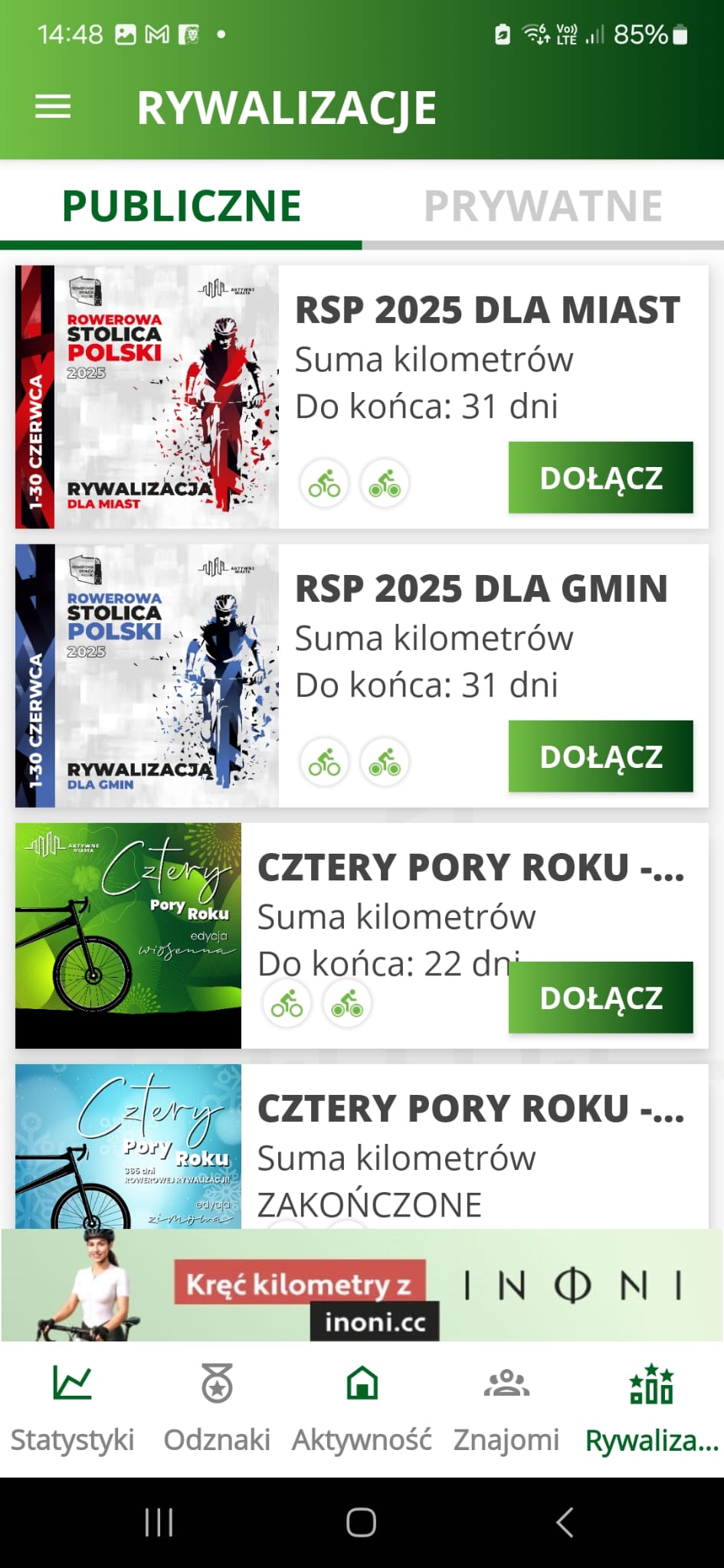This screenshot has height=1568, width=724.
Task: Switch to the Aktywność home tab
Action: coord(362,1408)
